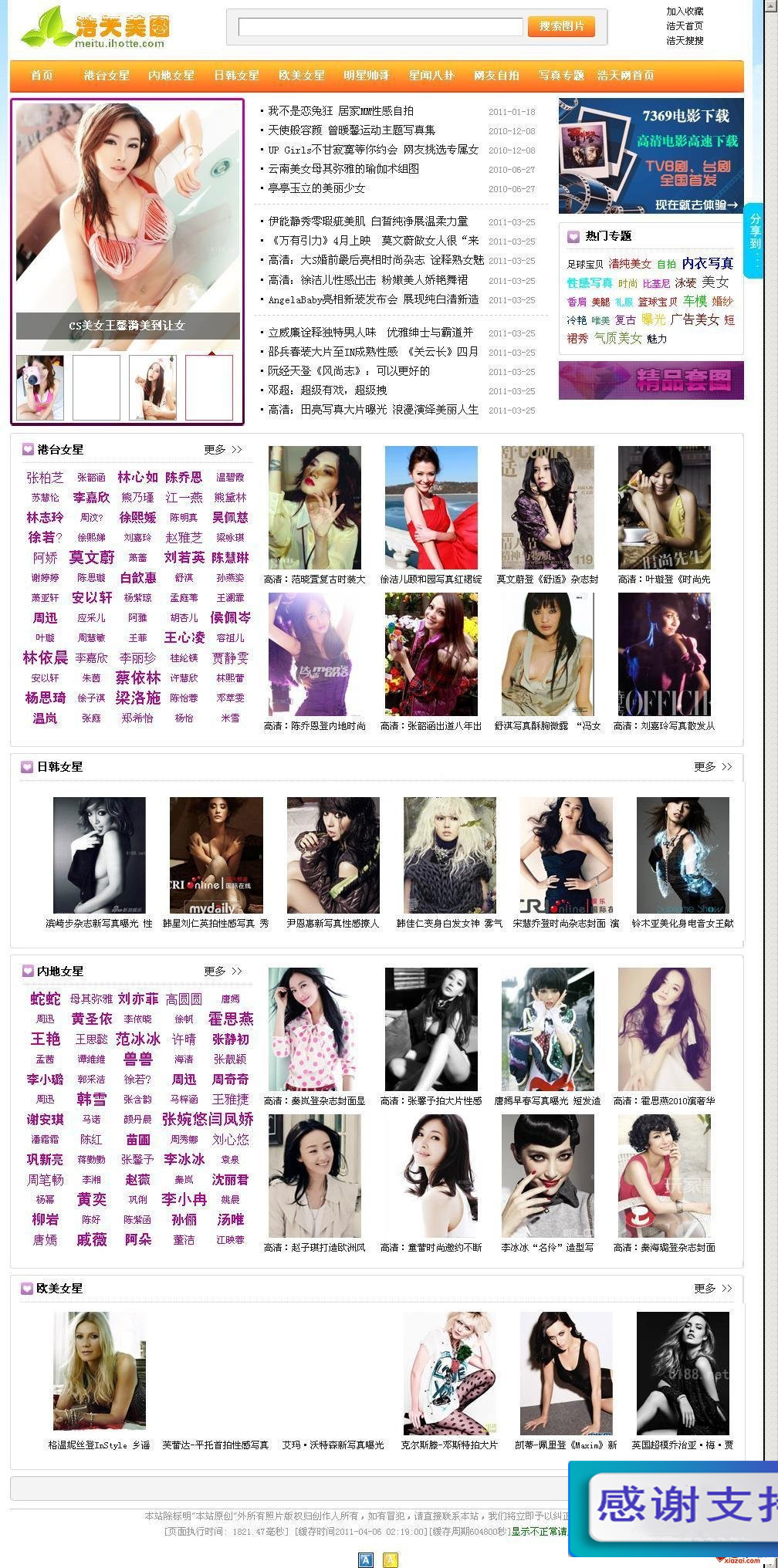Open the 首页 navigation tab
Screen dimensions: 778x1568
tap(42, 76)
